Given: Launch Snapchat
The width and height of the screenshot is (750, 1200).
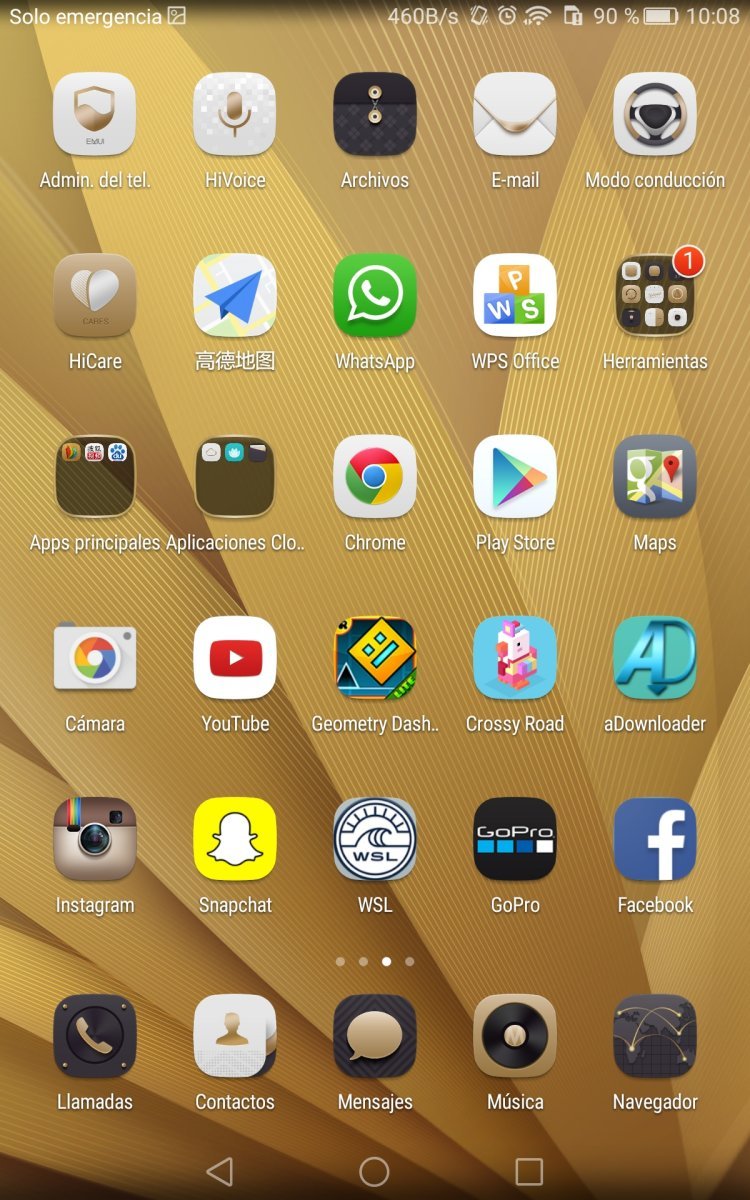Looking at the screenshot, I should pos(235,838).
